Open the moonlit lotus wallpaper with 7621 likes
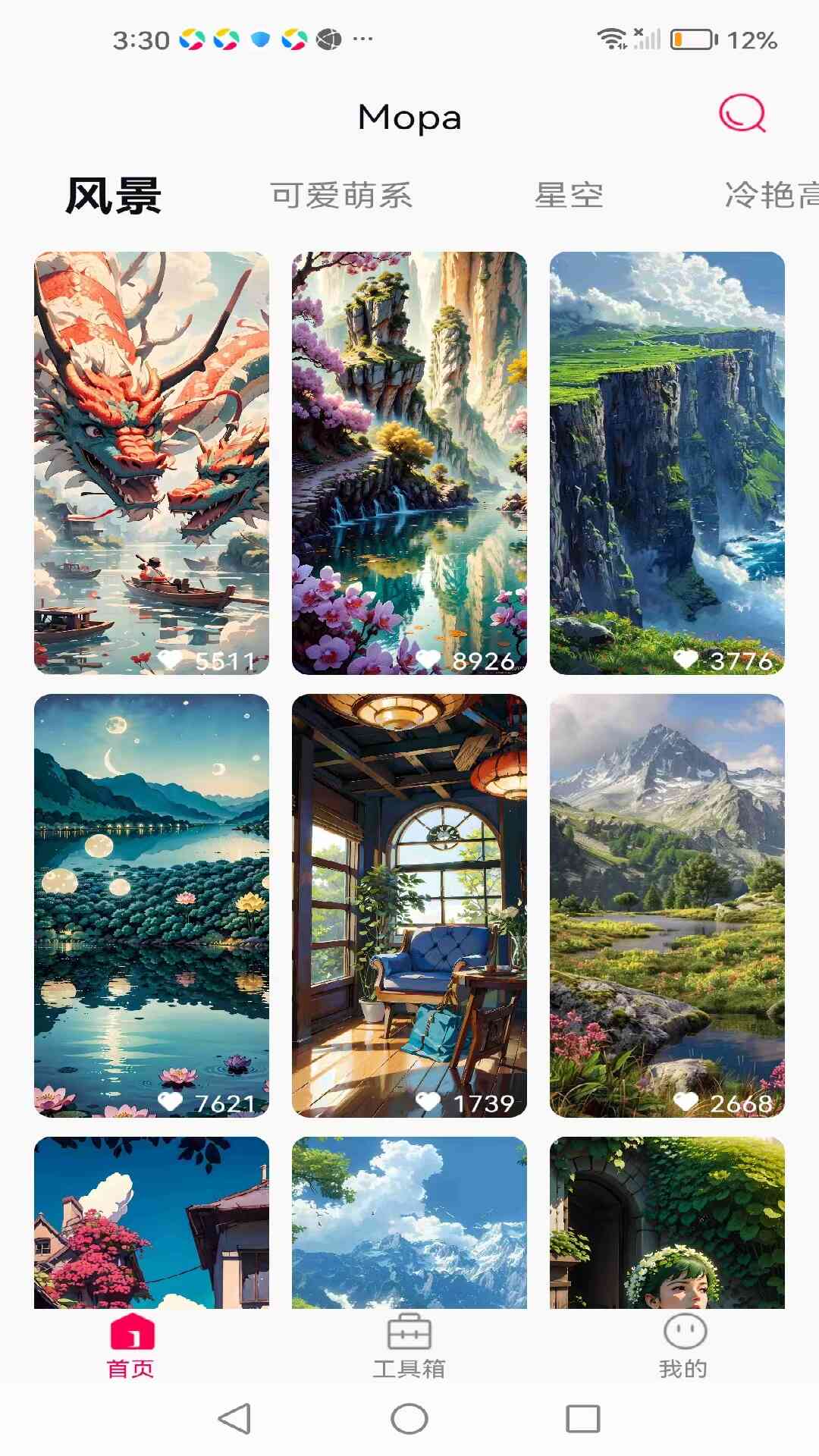Image resolution: width=819 pixels, height=1456 pixels. click(x=152, y=905)
